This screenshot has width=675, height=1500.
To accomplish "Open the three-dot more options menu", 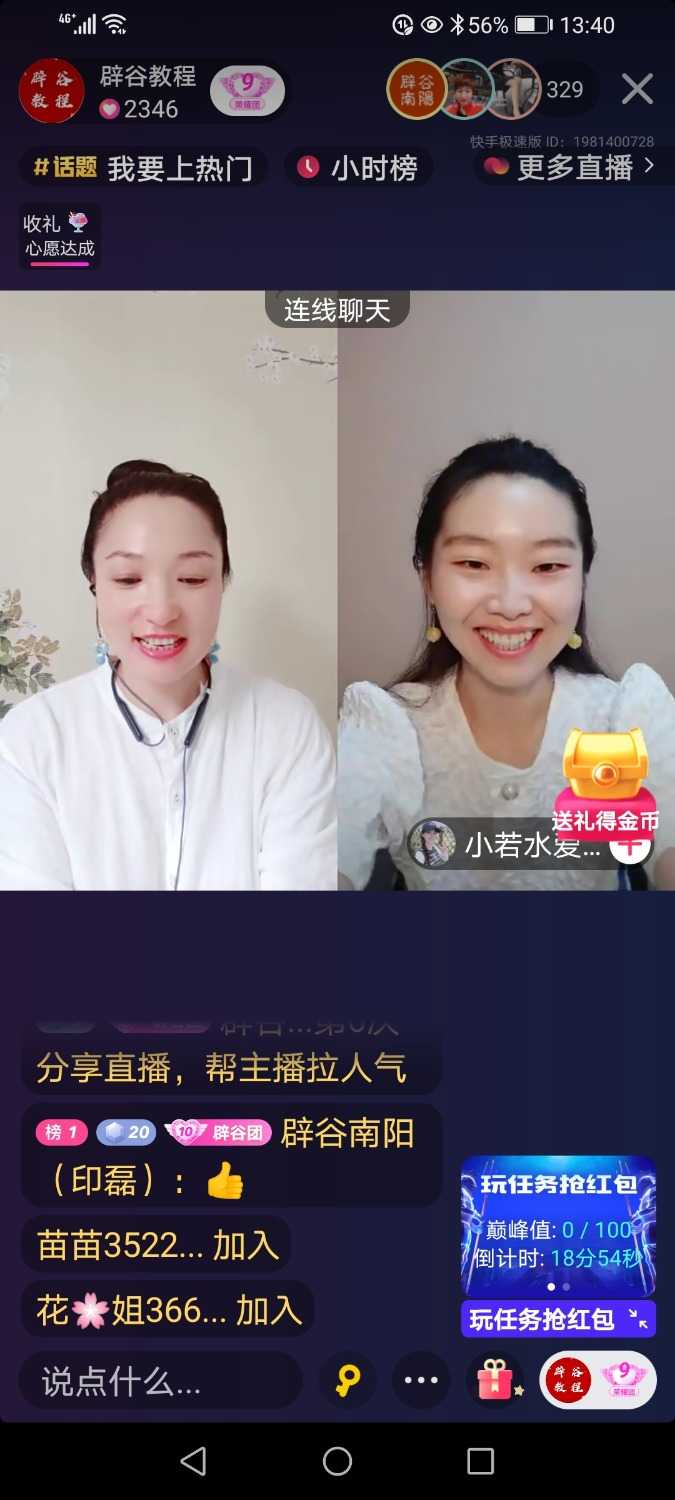I will [421, 1381].
